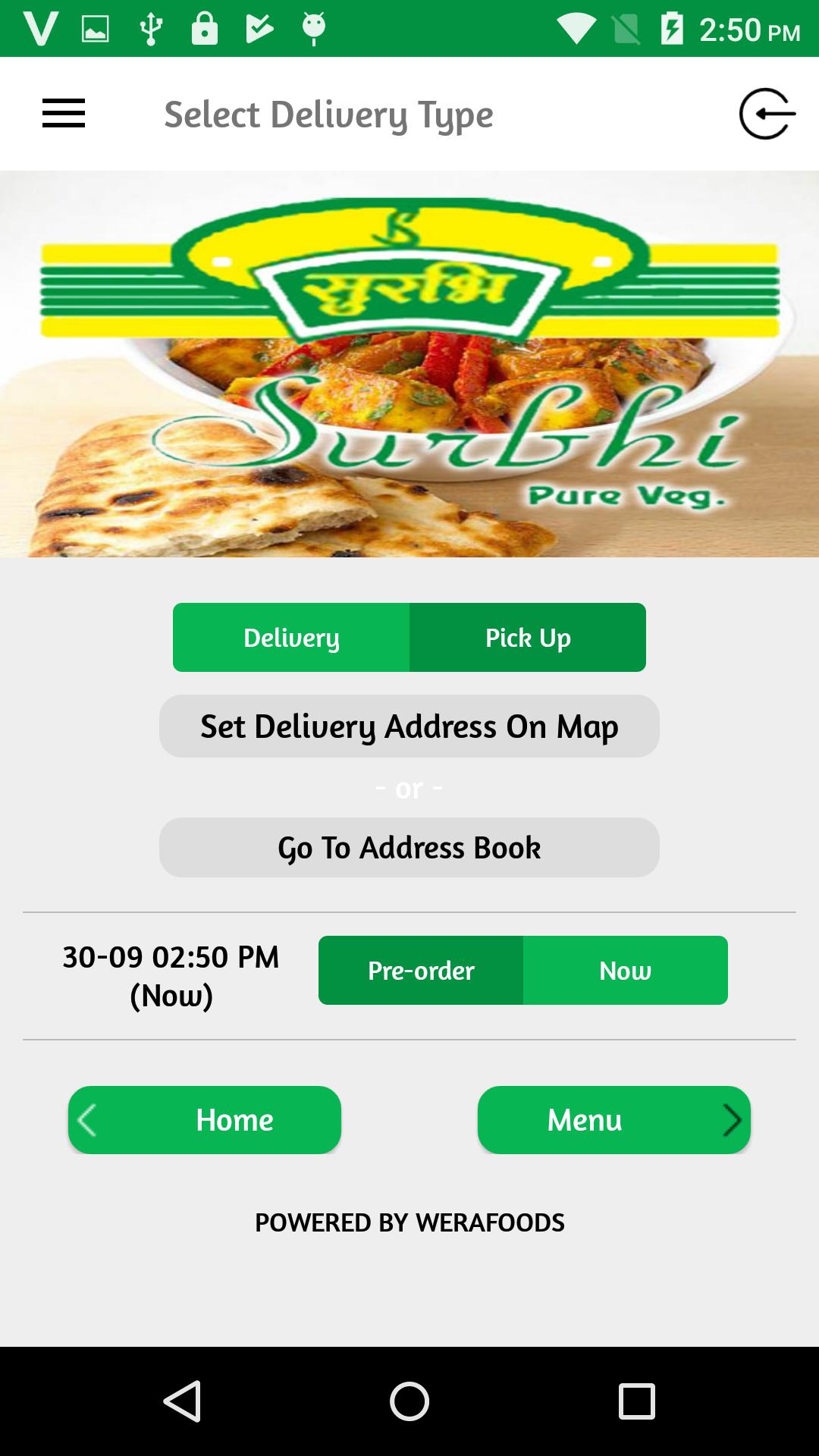Open the hamburger drawer menu
This screenshot has height=1456, width=819.
click(64, 114)
